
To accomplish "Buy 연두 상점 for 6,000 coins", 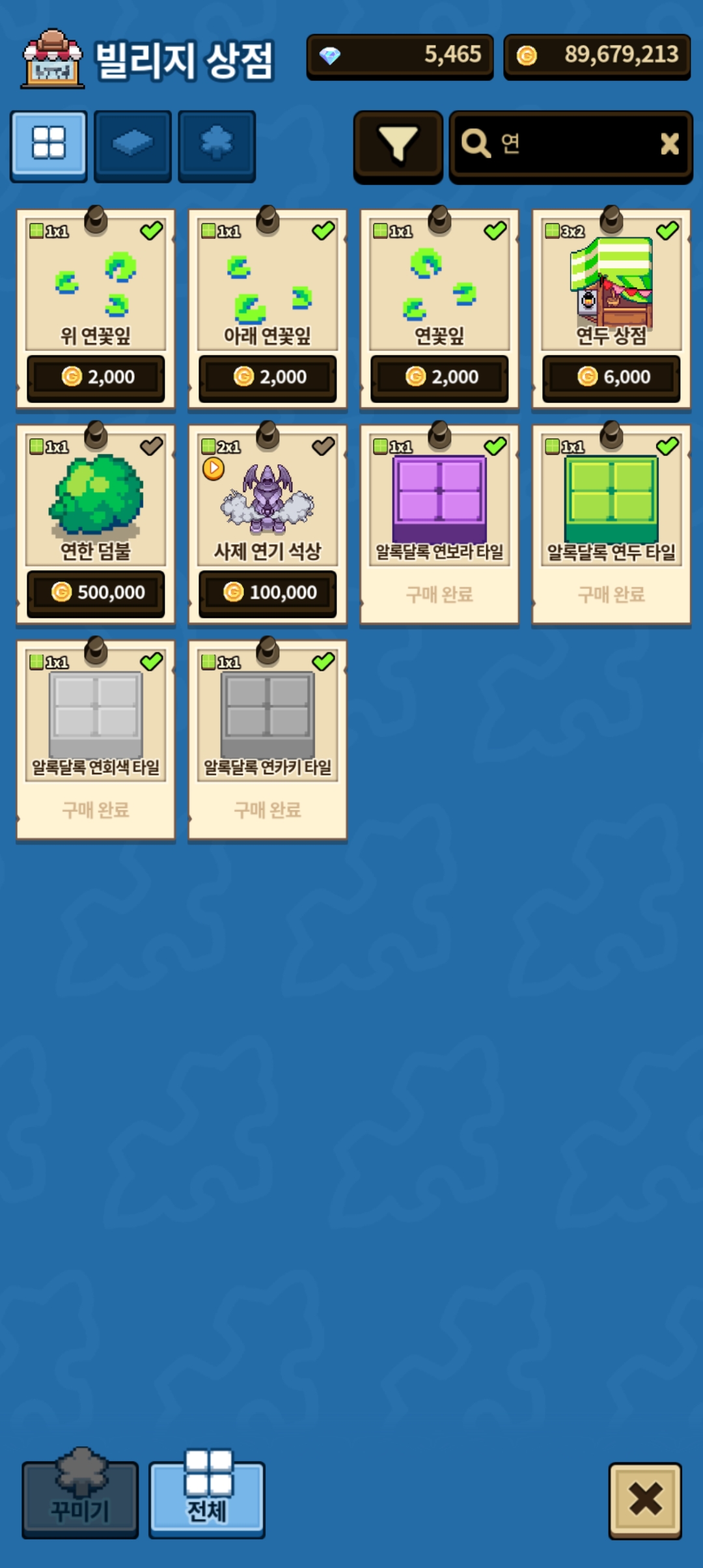I will click(611, 378).
